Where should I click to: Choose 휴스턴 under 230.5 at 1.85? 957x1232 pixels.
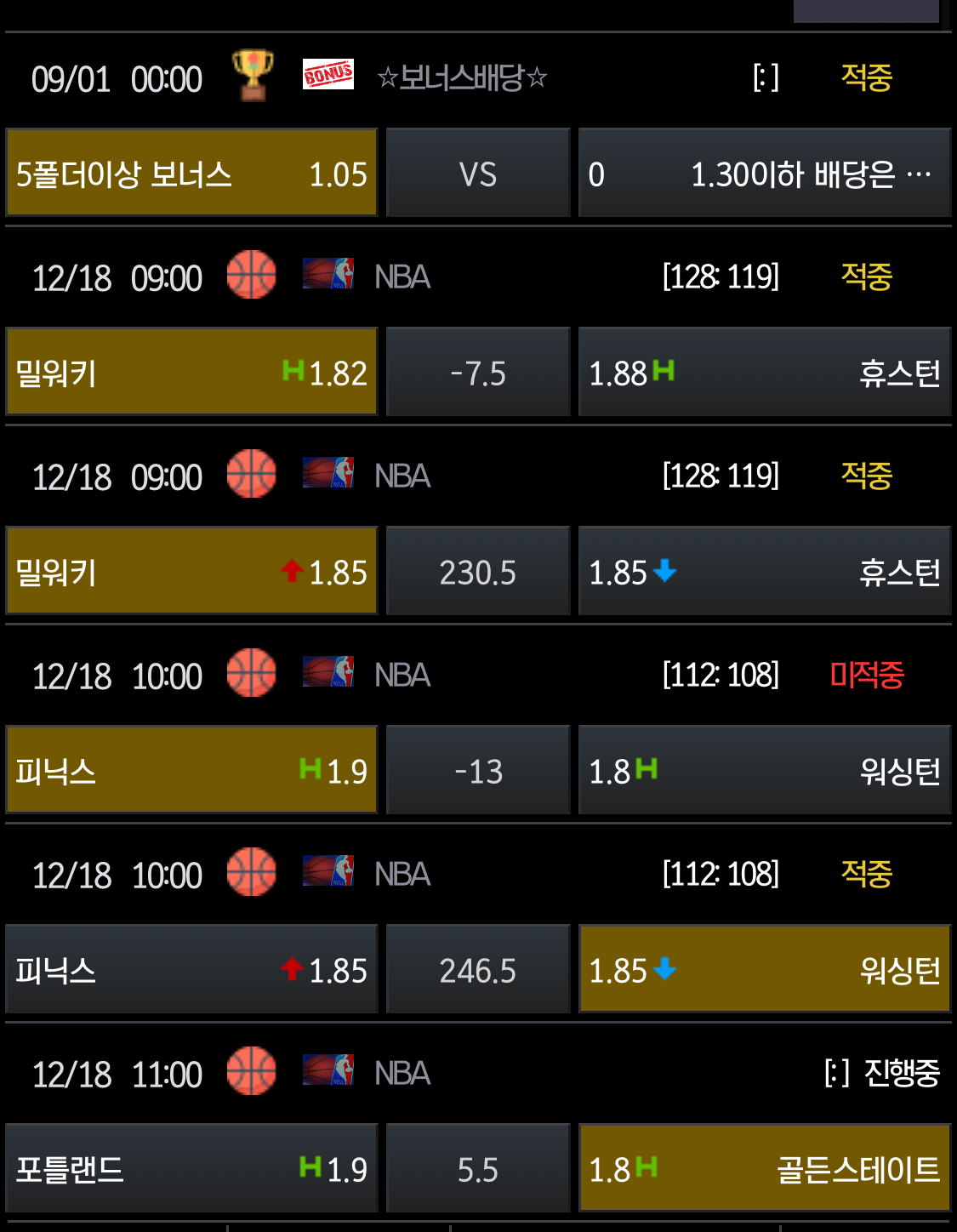[764, 571]
